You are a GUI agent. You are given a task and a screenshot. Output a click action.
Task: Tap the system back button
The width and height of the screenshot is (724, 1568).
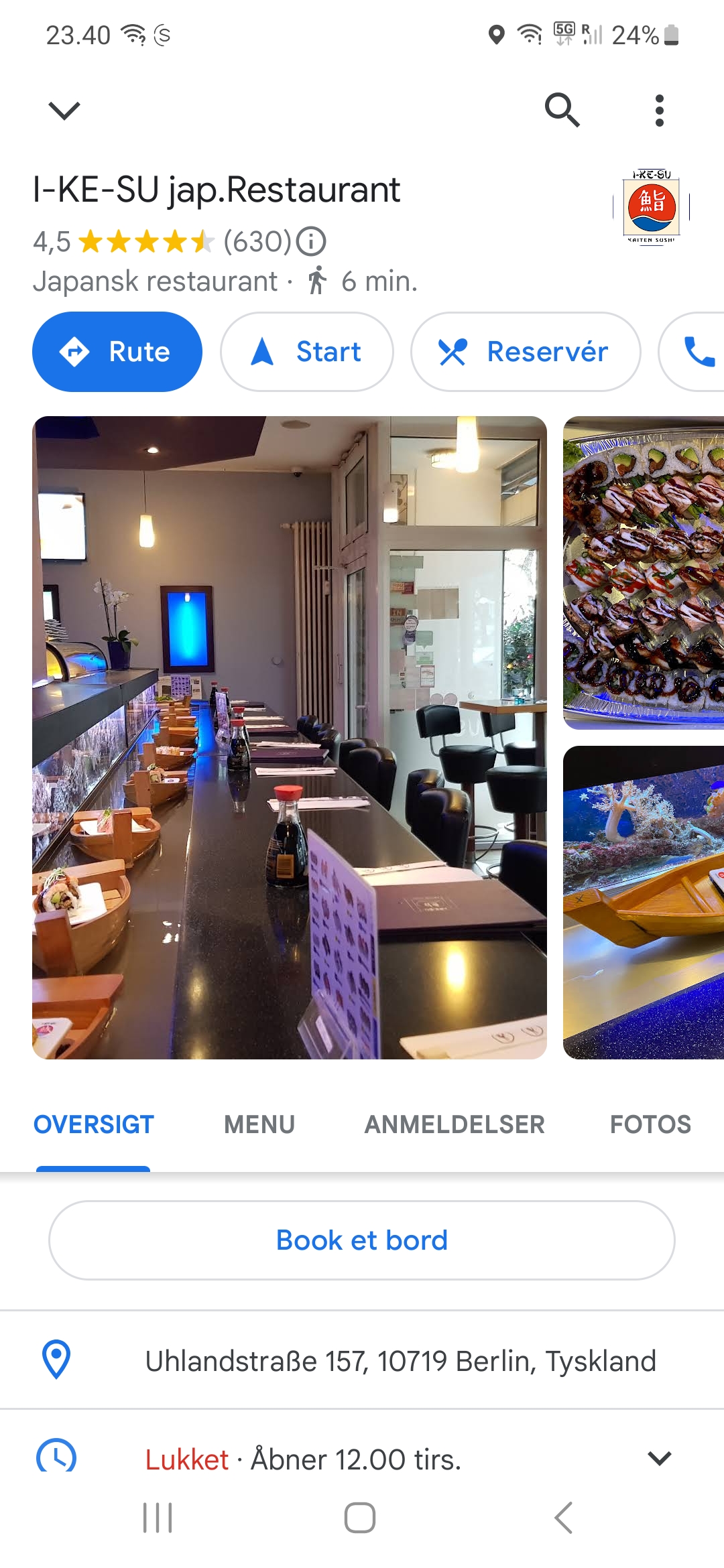564,1518
